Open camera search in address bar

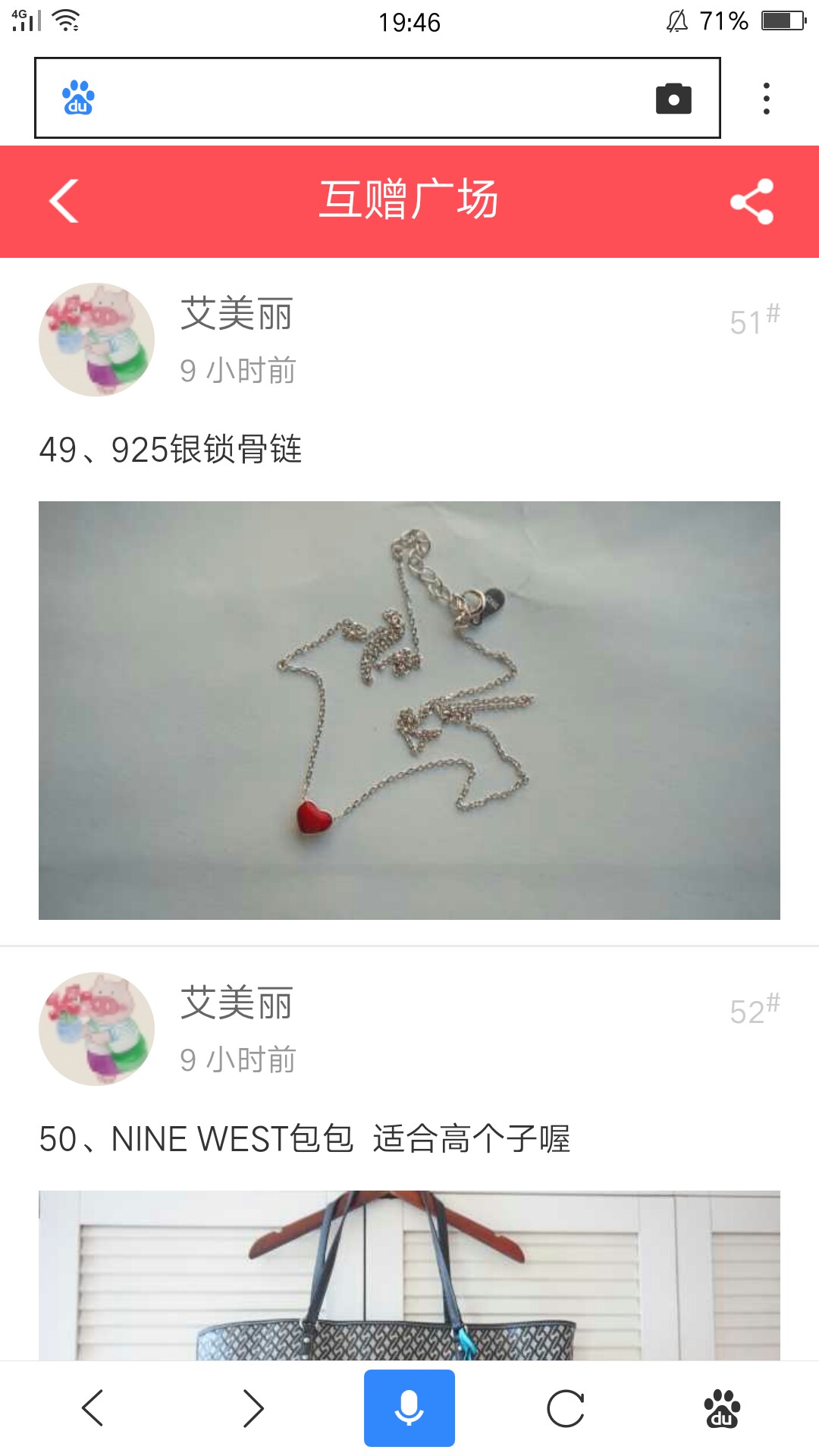click(x=673, y=99)
